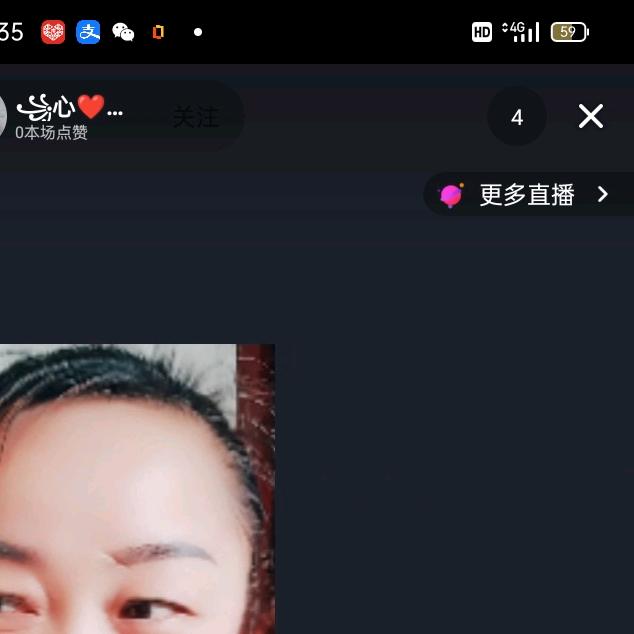Open 更多直播 for more live streams
Screen dimensions: 634x634
(x=527, y=195)
